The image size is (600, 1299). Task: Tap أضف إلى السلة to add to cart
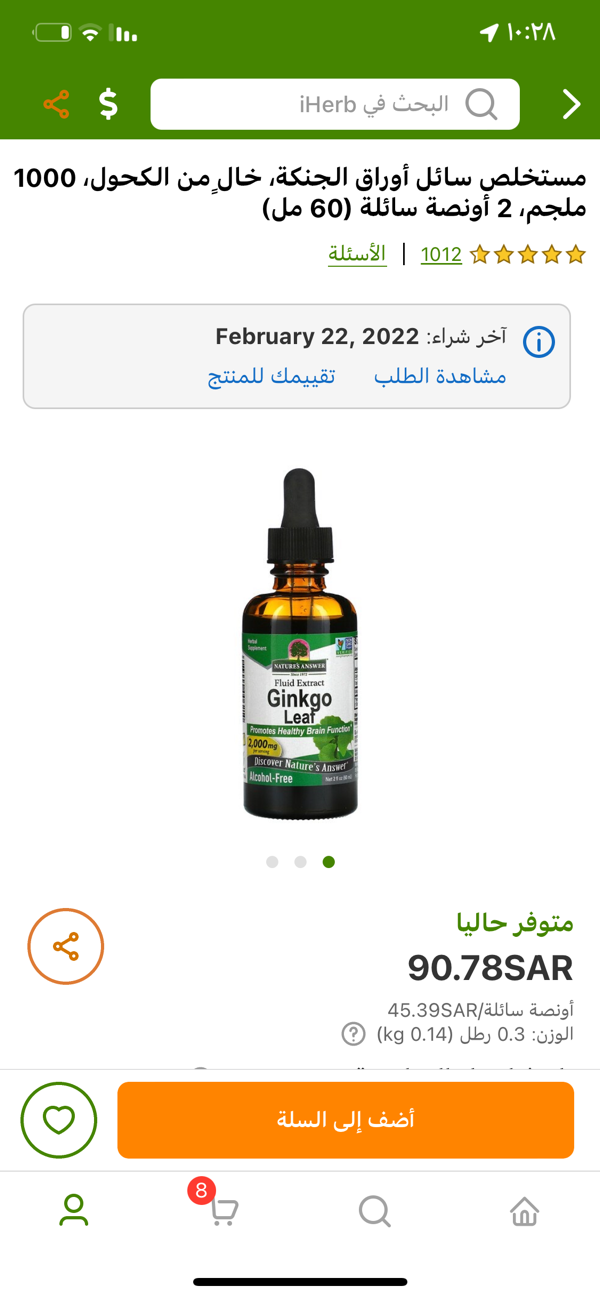click(x=346, y=1120)
